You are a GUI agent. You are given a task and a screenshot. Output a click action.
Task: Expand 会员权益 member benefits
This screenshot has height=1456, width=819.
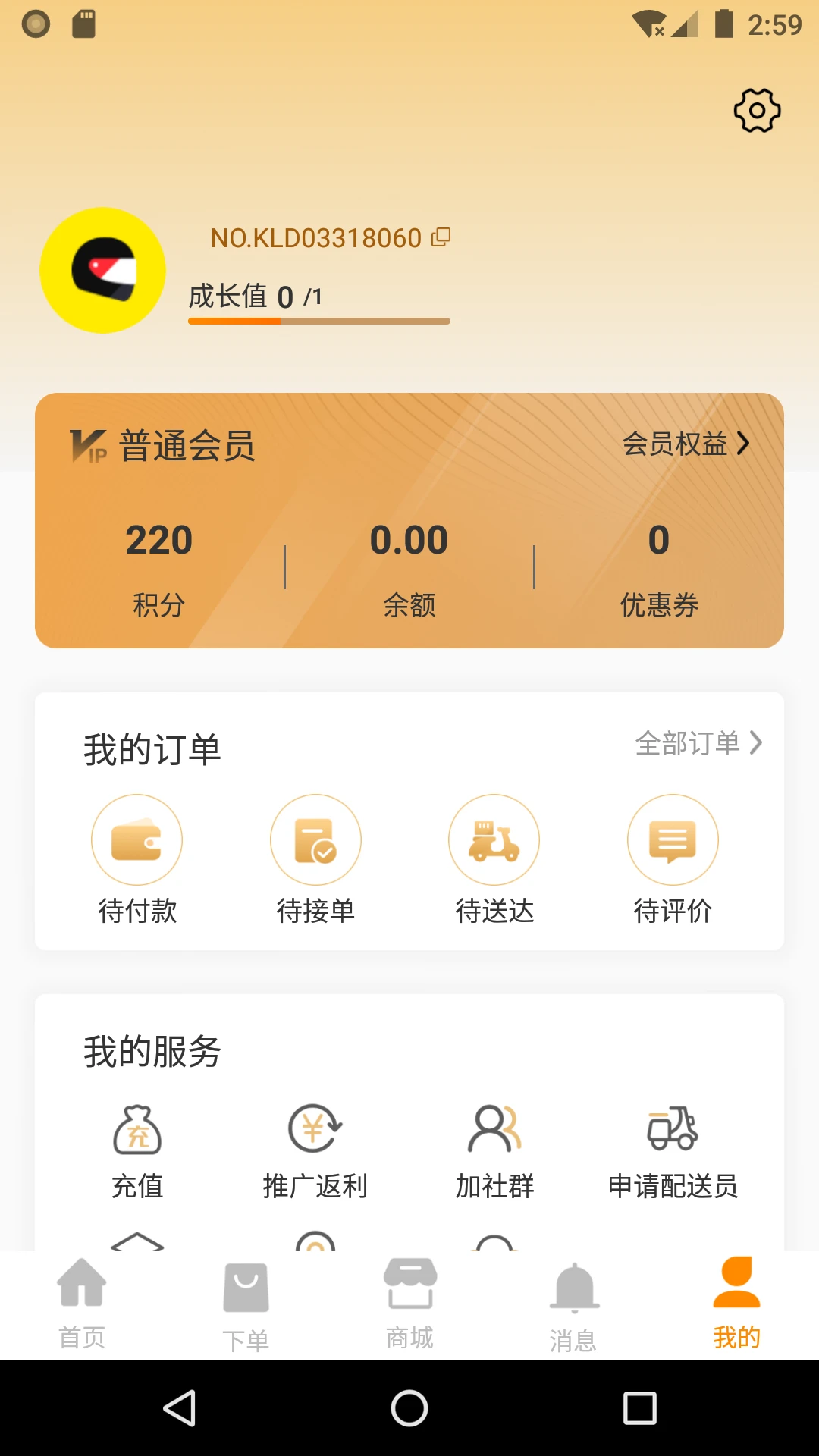[685, 446]
